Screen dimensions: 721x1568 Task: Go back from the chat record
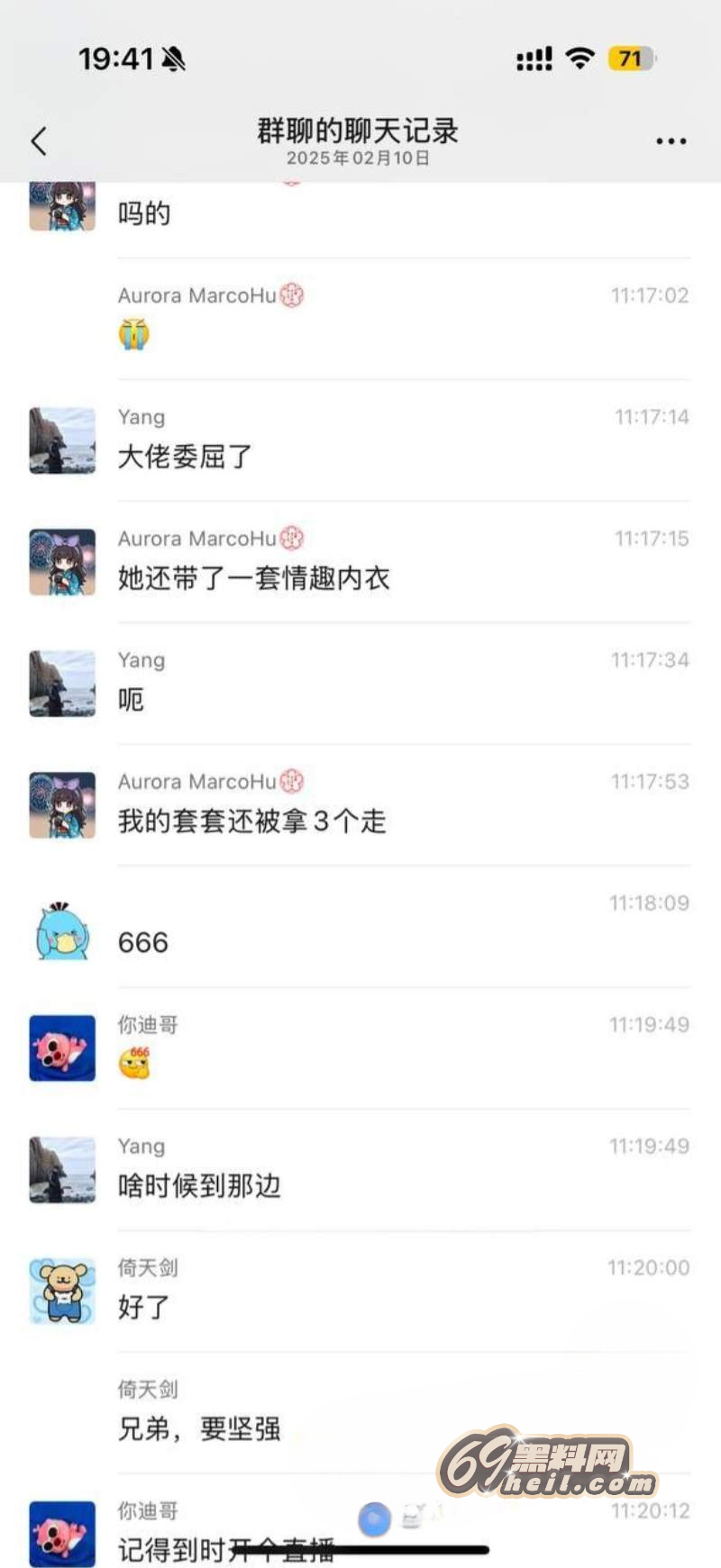click(38, 141)
